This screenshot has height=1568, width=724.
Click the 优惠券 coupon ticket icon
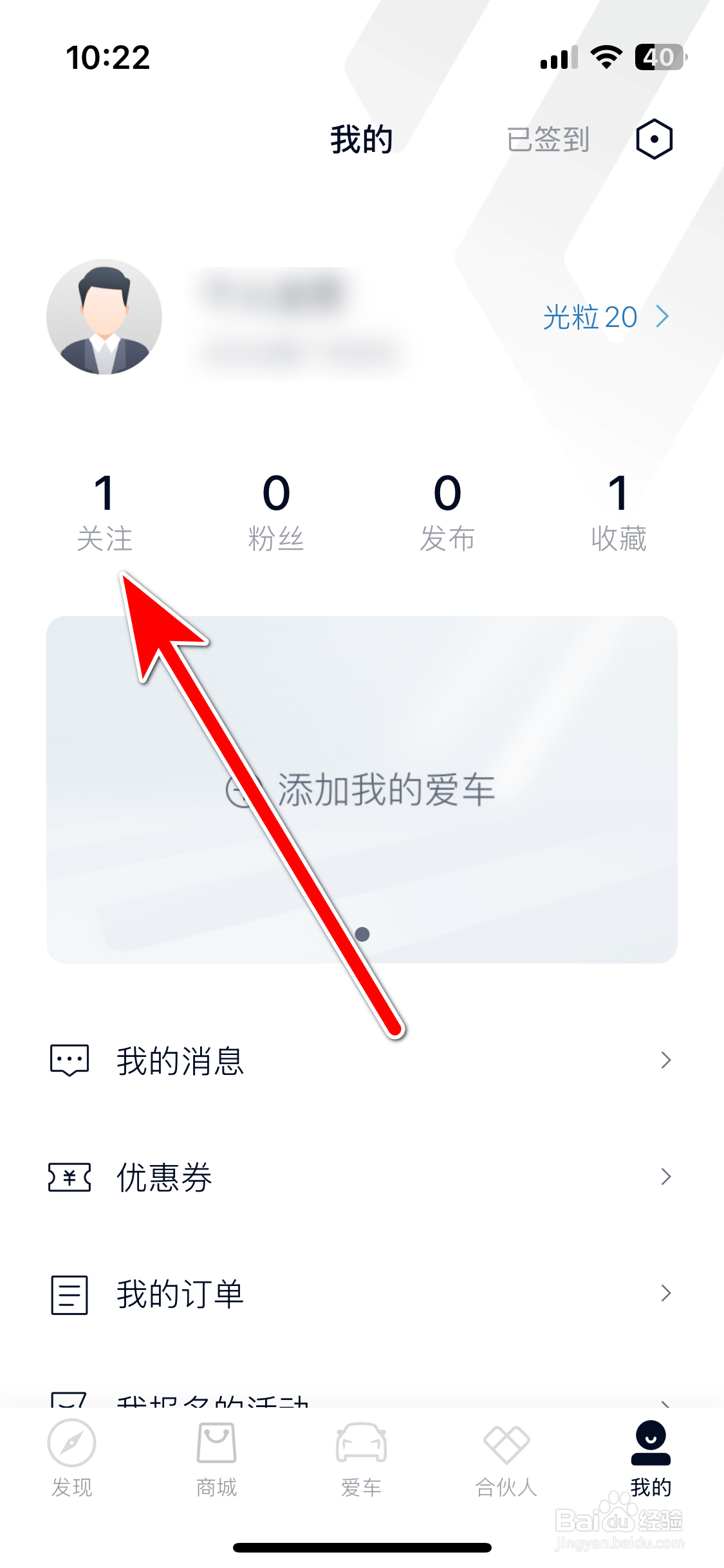[69, 1177]
